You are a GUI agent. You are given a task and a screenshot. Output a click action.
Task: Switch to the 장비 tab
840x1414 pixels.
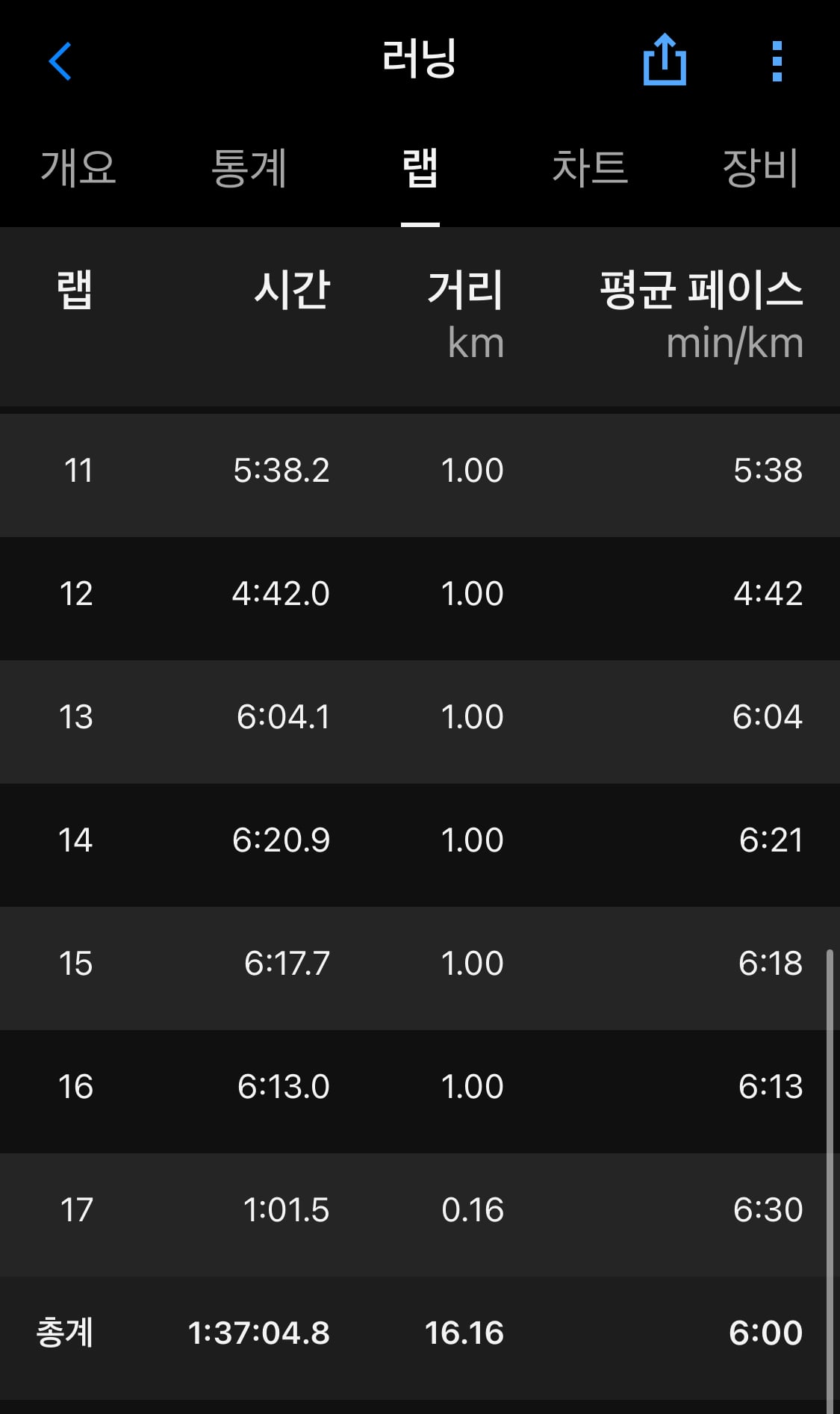[x=760, y=167]
